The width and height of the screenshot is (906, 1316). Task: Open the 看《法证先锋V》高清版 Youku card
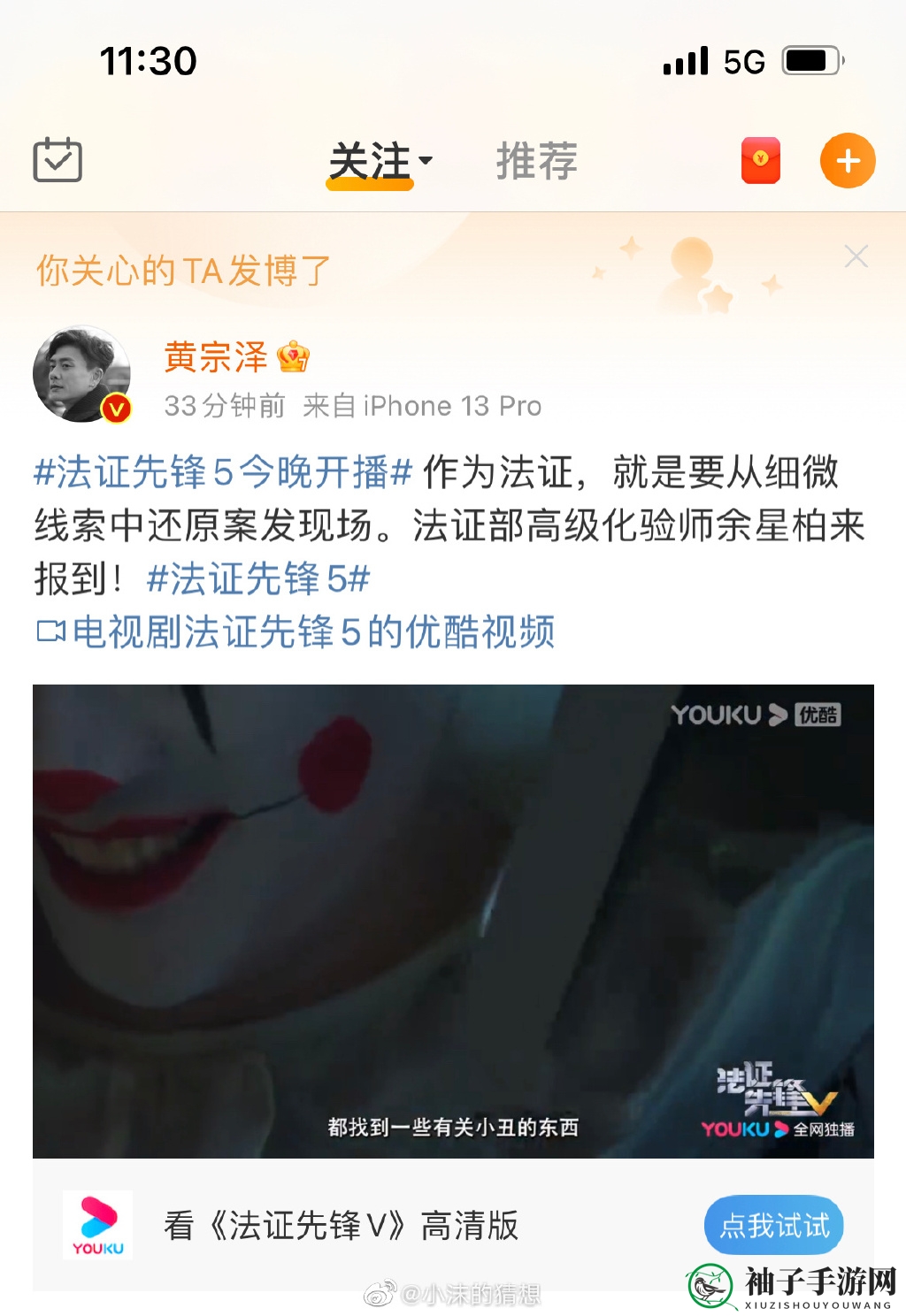tap(341, 1226)
